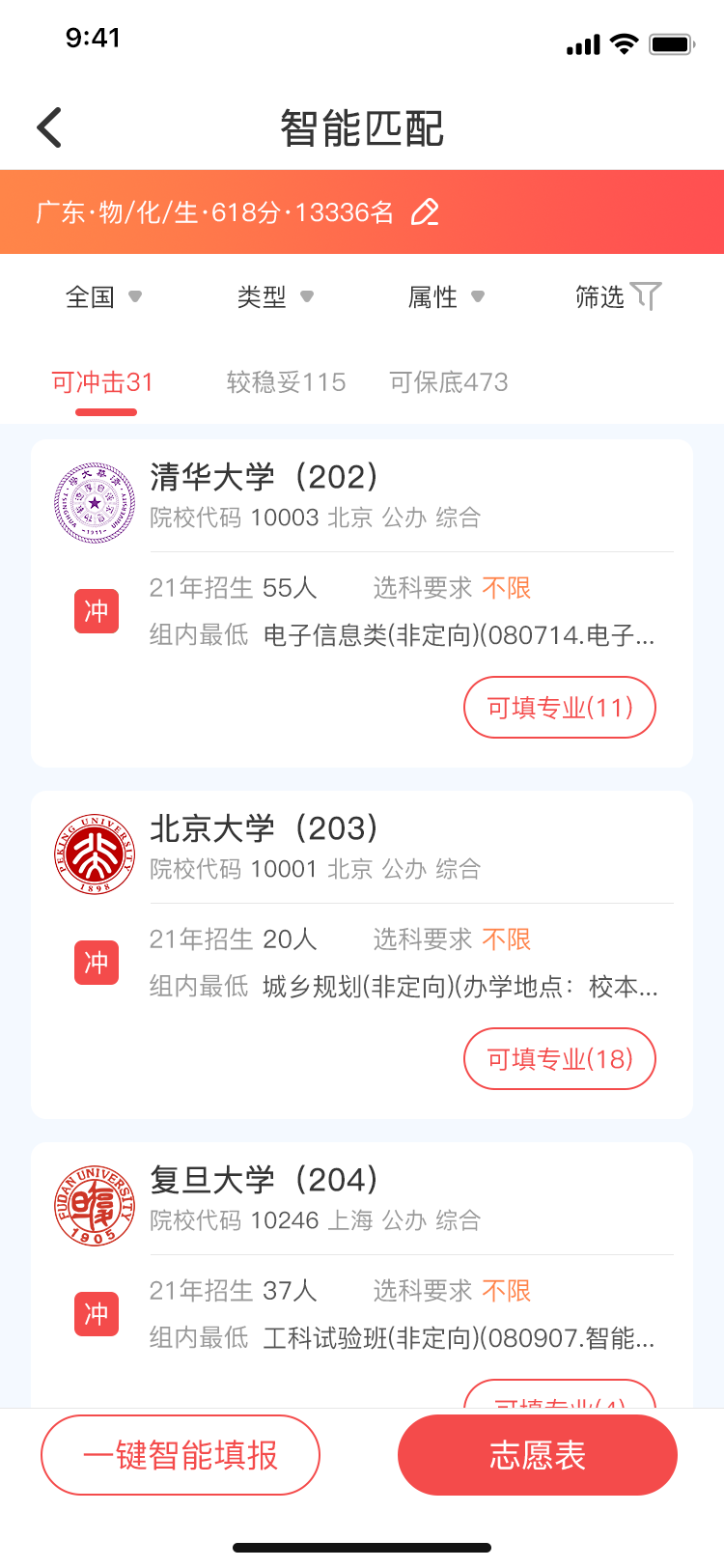Open the 筛选 filter options

click(x=618, y=296)
